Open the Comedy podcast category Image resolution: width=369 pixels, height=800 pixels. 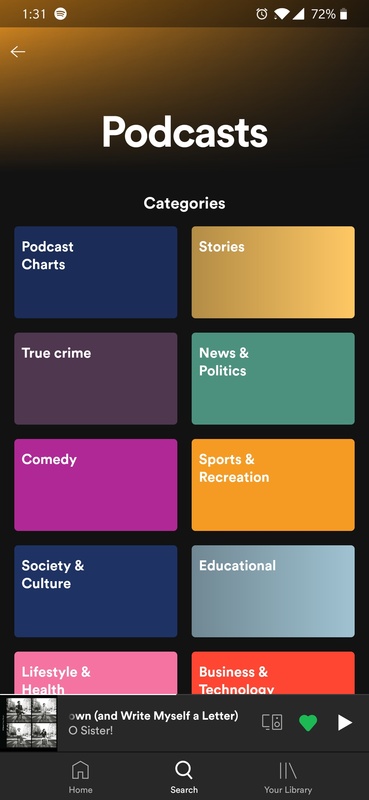[x=96, y=485]
